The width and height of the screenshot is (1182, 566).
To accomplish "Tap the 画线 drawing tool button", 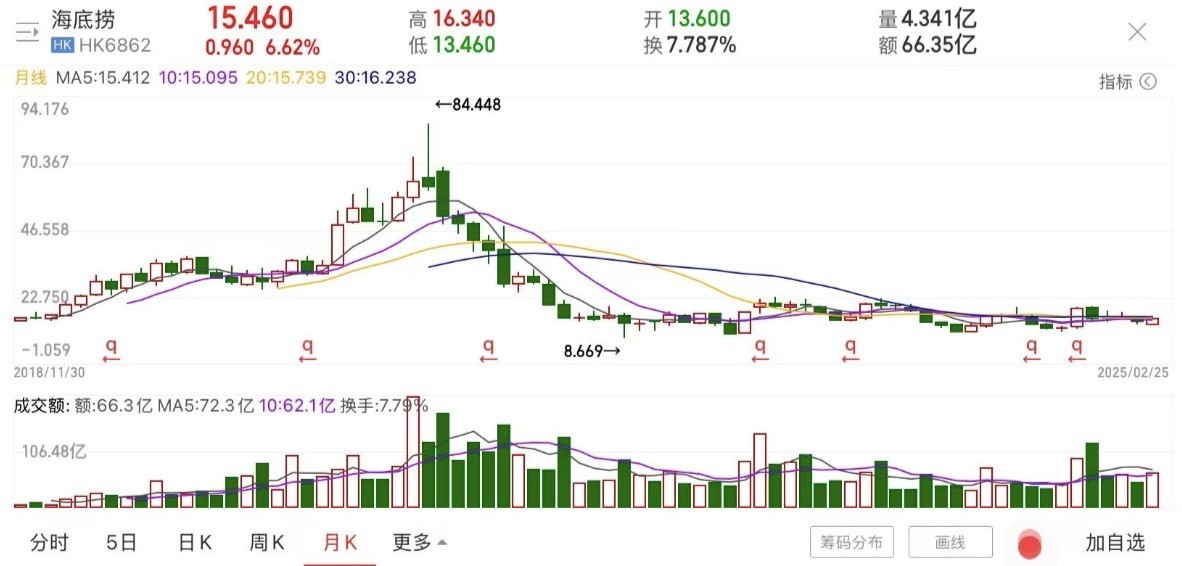I will pyautogui.click(x=950, y=543).
